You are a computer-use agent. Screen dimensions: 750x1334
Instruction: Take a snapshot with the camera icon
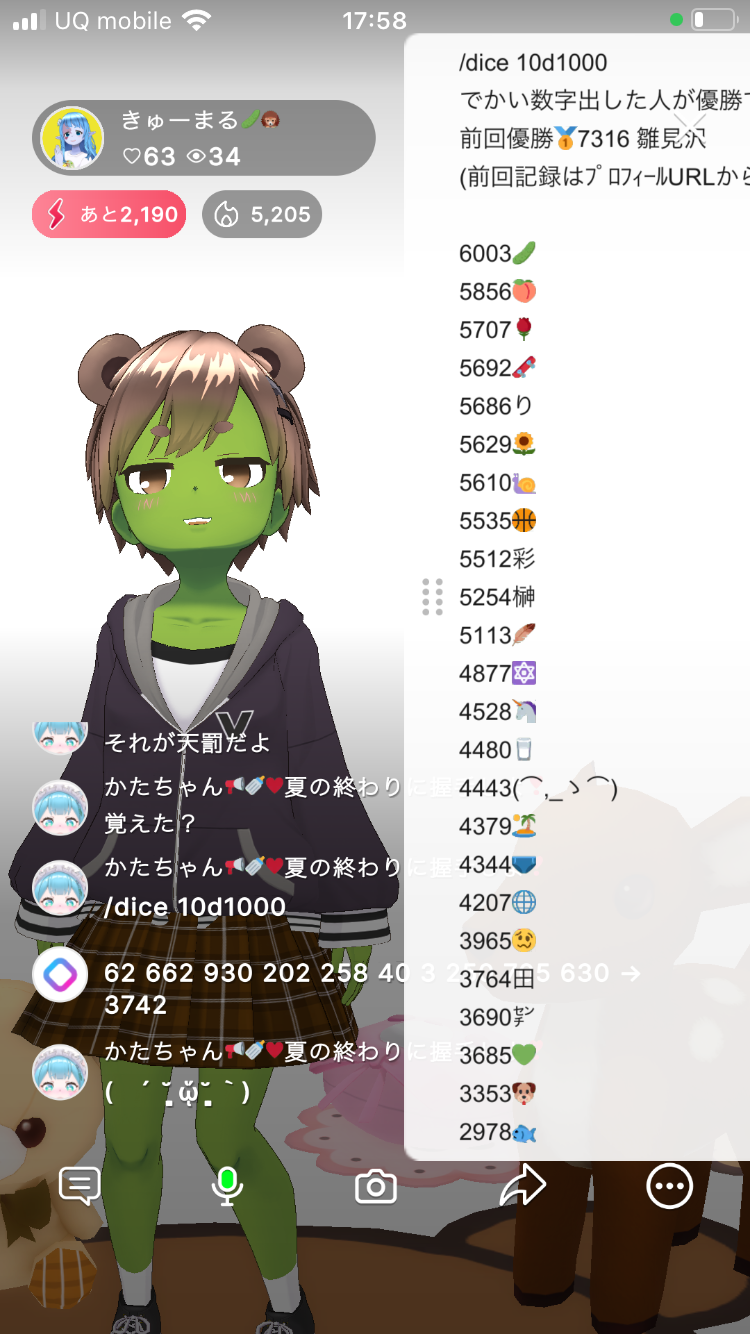coord(376,1187)
